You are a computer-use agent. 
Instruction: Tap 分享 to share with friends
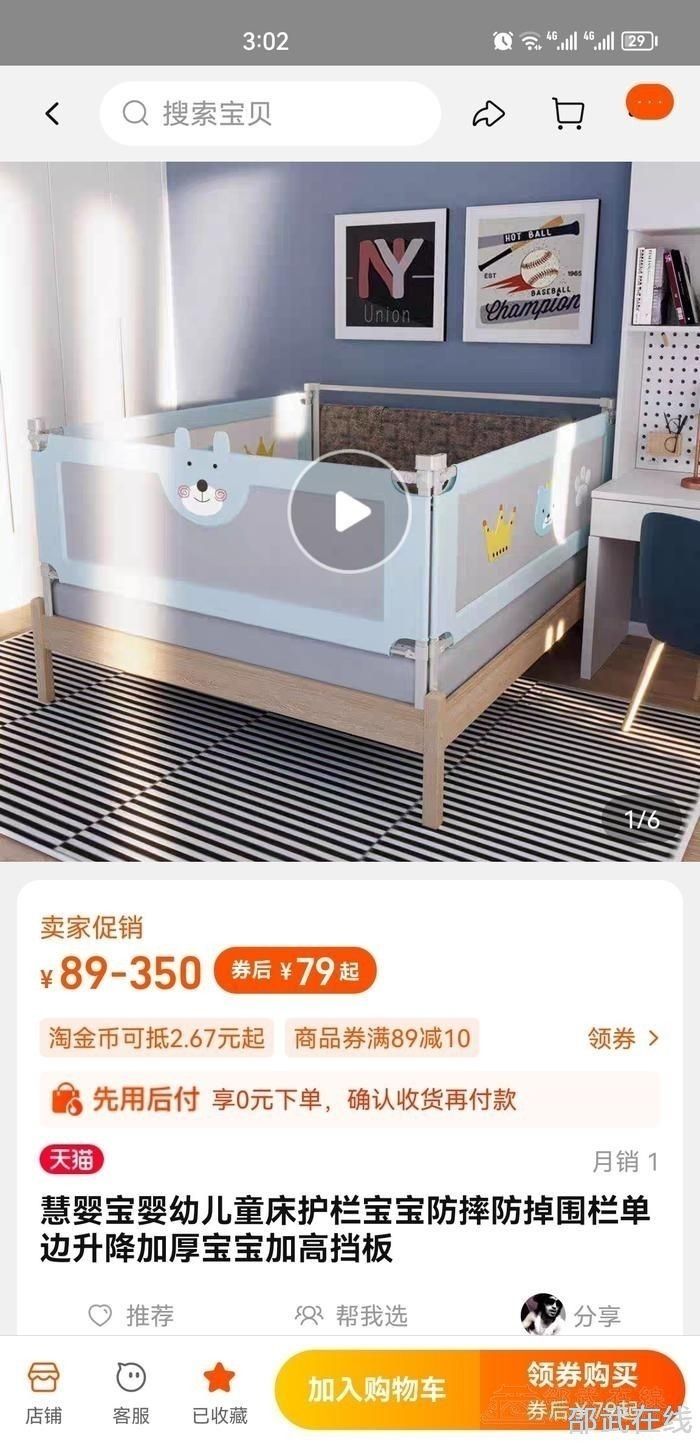point(573,1316)
